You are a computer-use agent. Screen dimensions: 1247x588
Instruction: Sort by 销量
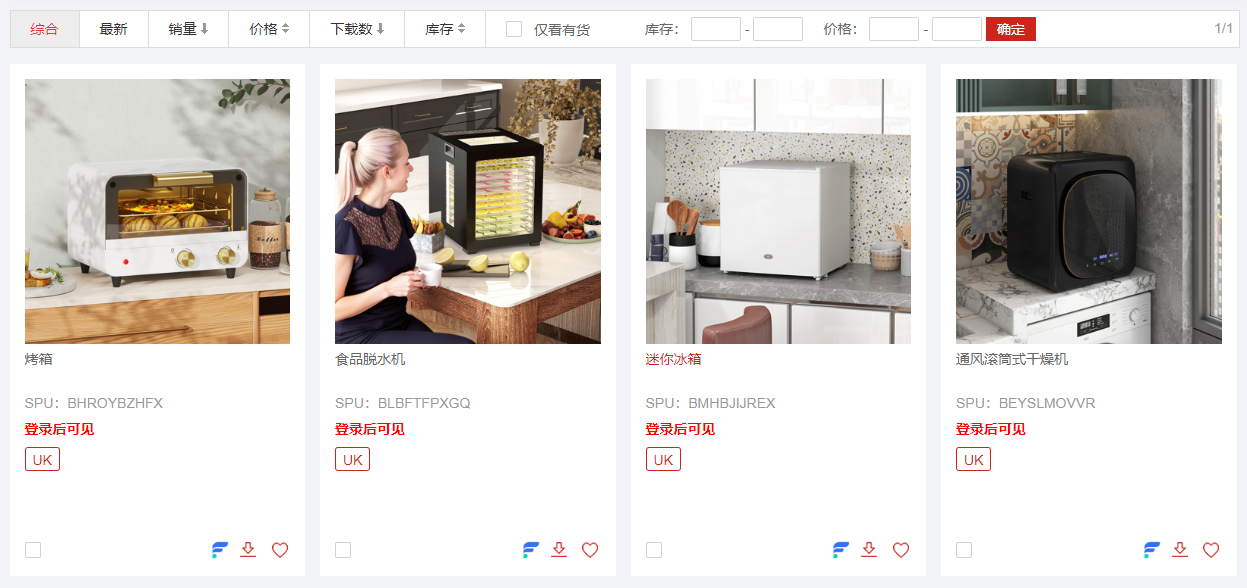pos(188,29)
